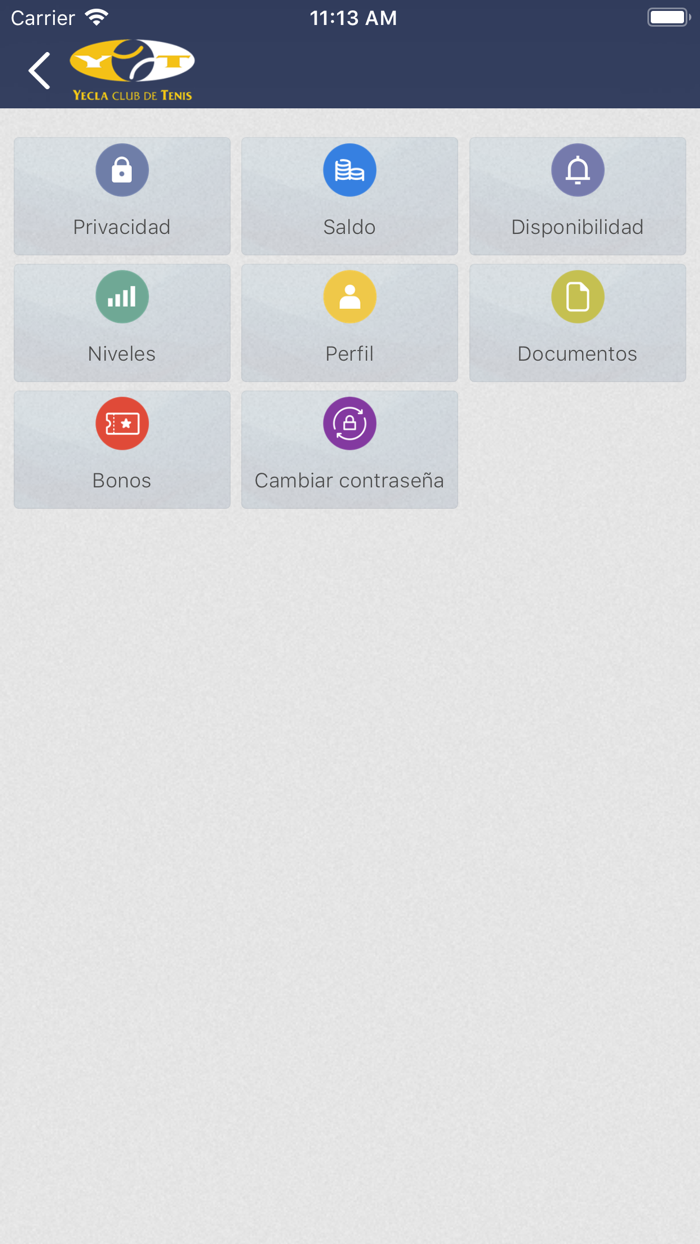Select Cambiar contraseña option
Image resolution: width=700 pixels, height=1244 pixels.
pos(349,449)
